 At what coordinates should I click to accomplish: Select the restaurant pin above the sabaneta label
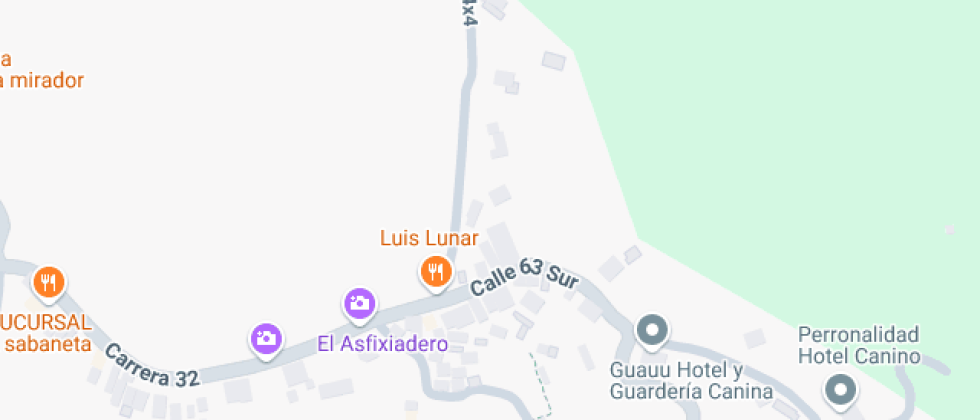tap(48, 282)
